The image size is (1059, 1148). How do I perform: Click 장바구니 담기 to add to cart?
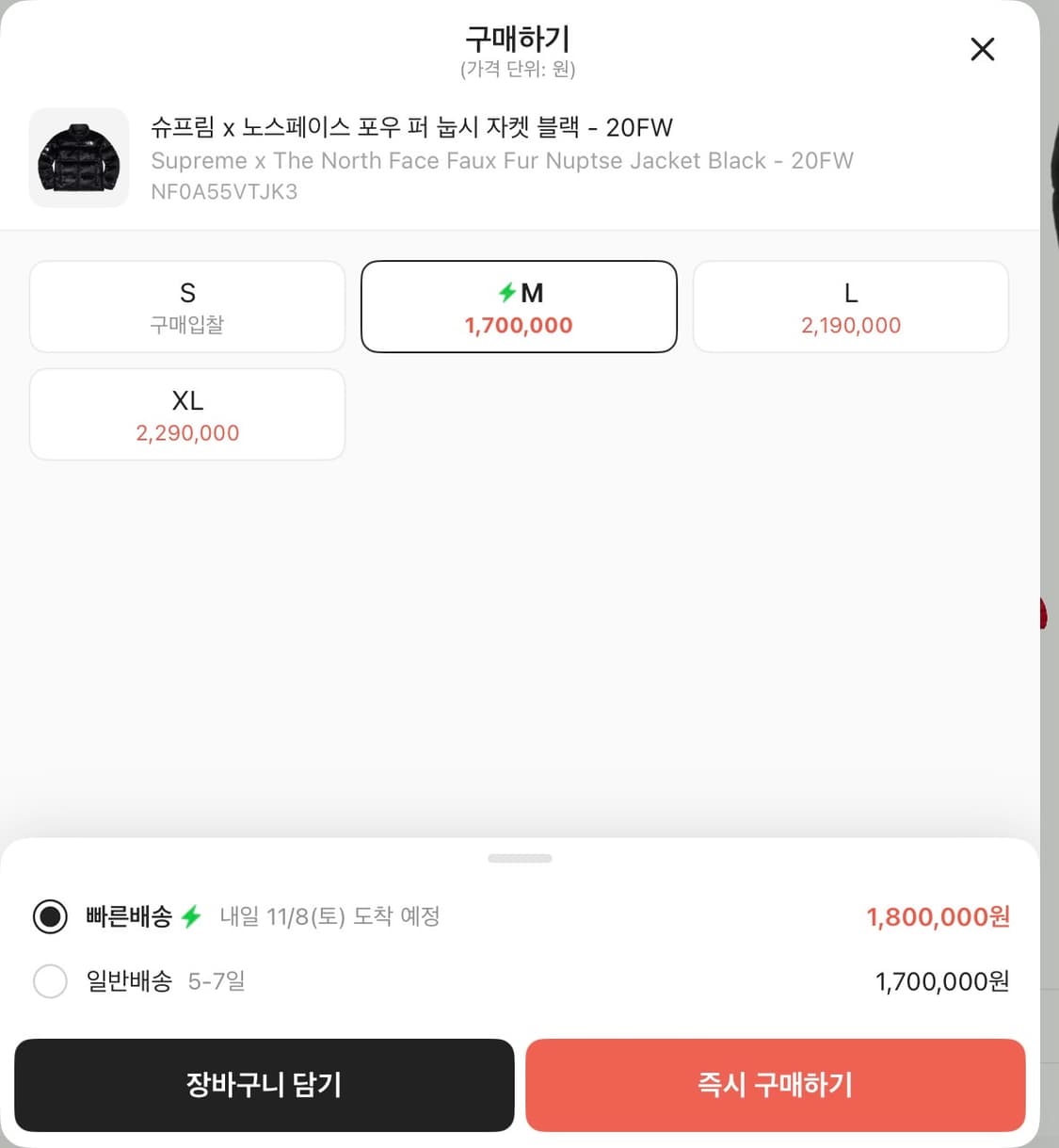click(264, 1085)
